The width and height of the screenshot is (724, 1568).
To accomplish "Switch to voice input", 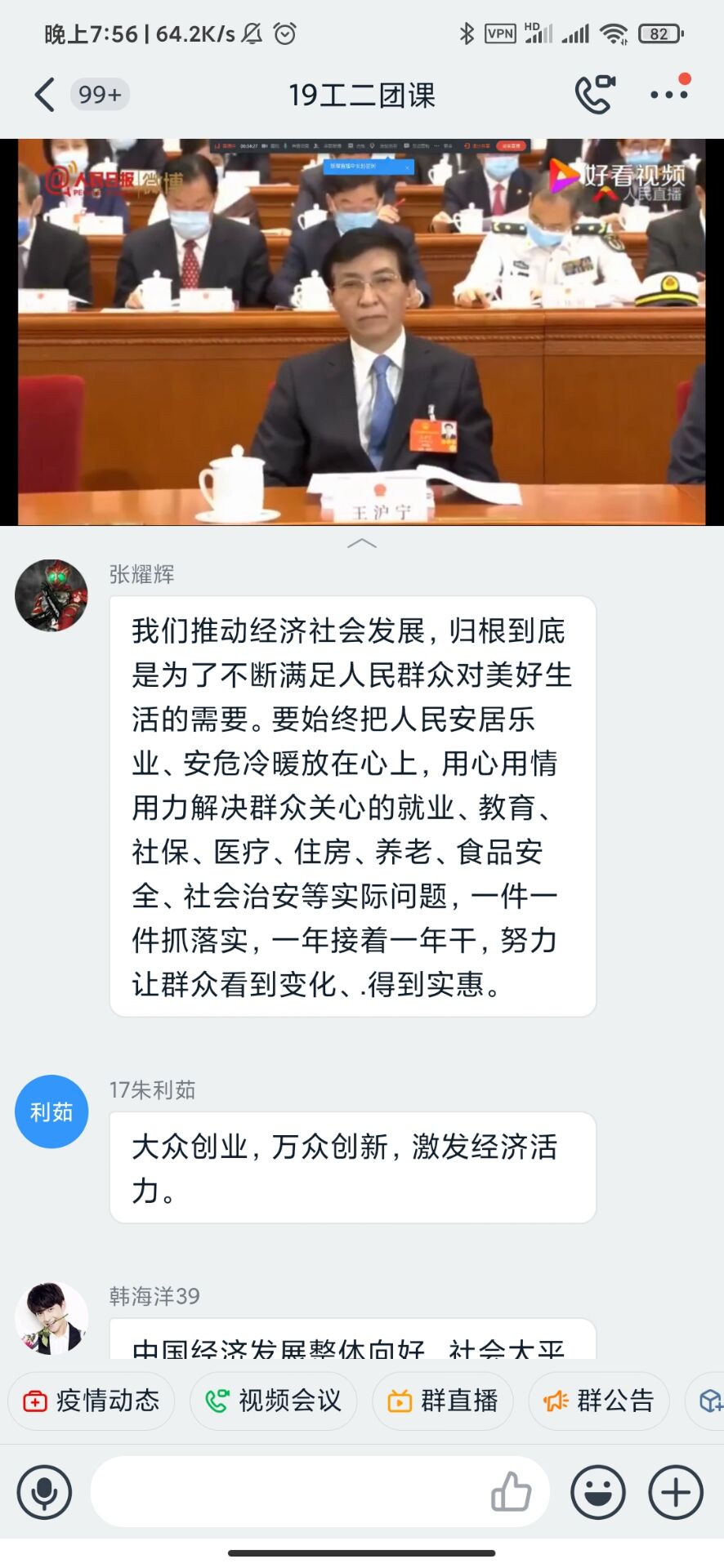I will 44,1491.
